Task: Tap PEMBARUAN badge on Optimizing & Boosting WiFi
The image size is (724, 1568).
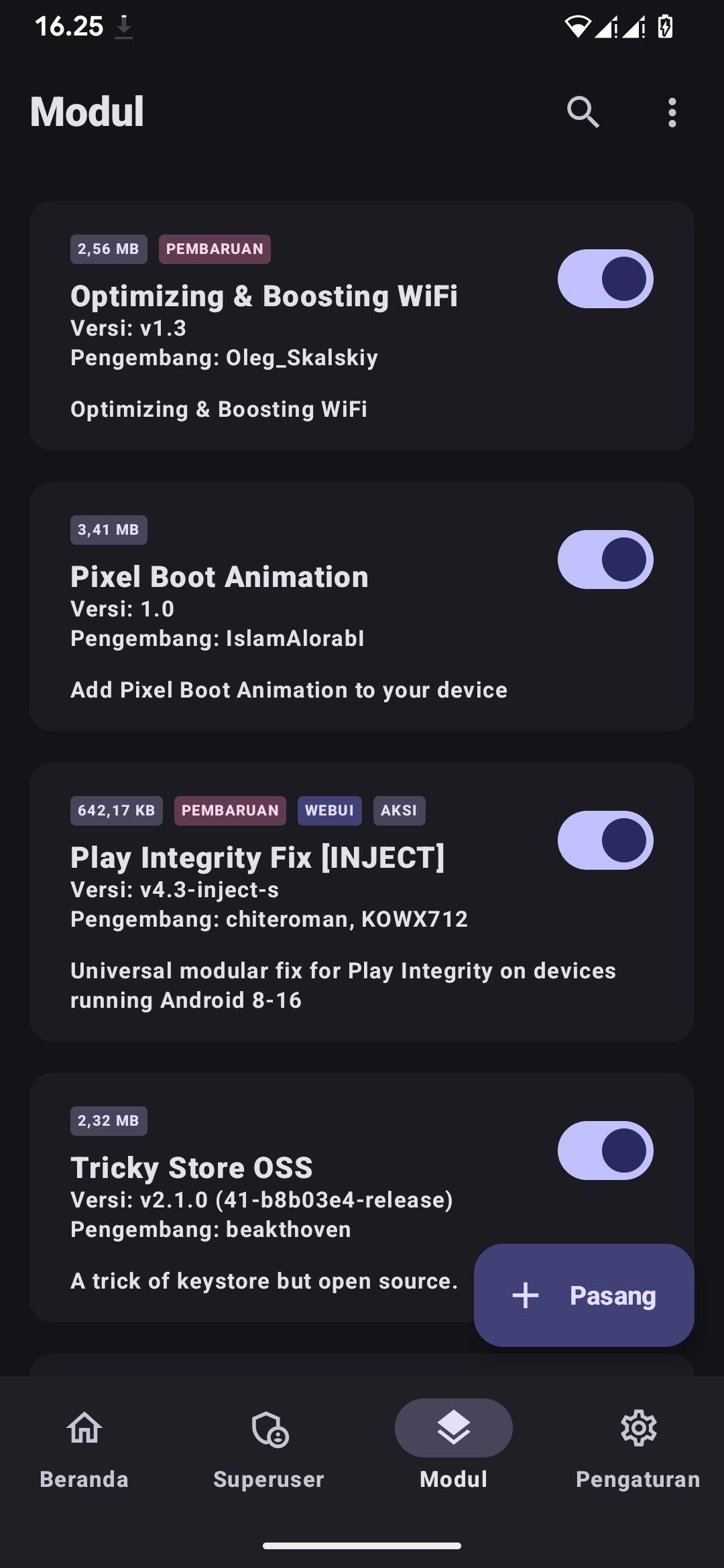Action: [x=215, y=249]
